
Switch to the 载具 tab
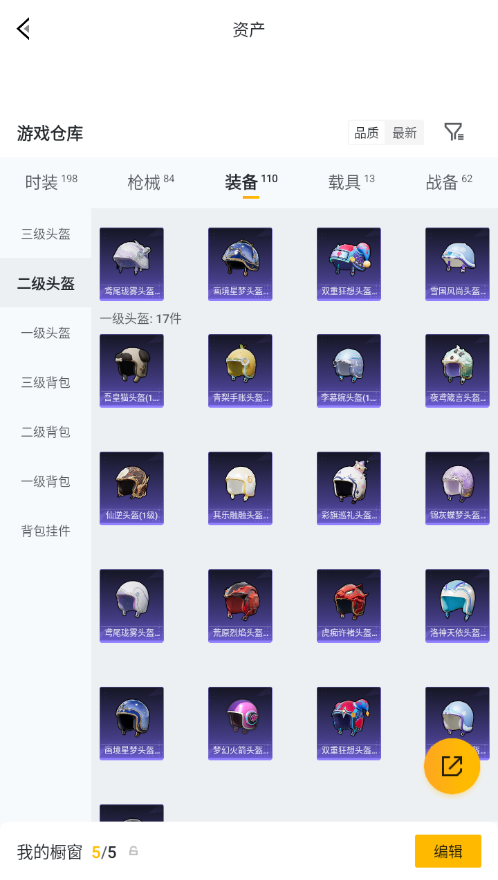[351, 182]
